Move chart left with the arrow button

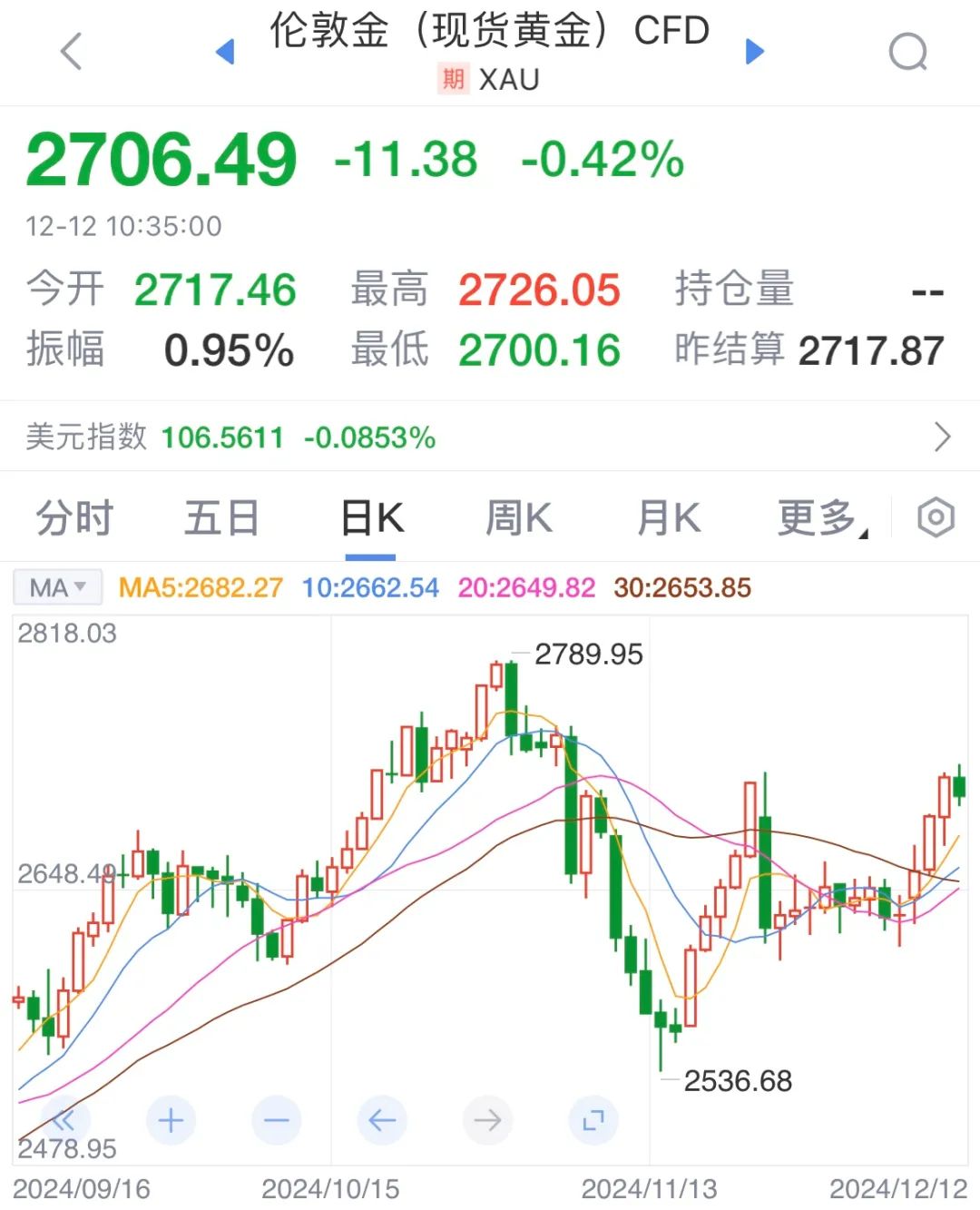pos(382,1120)
